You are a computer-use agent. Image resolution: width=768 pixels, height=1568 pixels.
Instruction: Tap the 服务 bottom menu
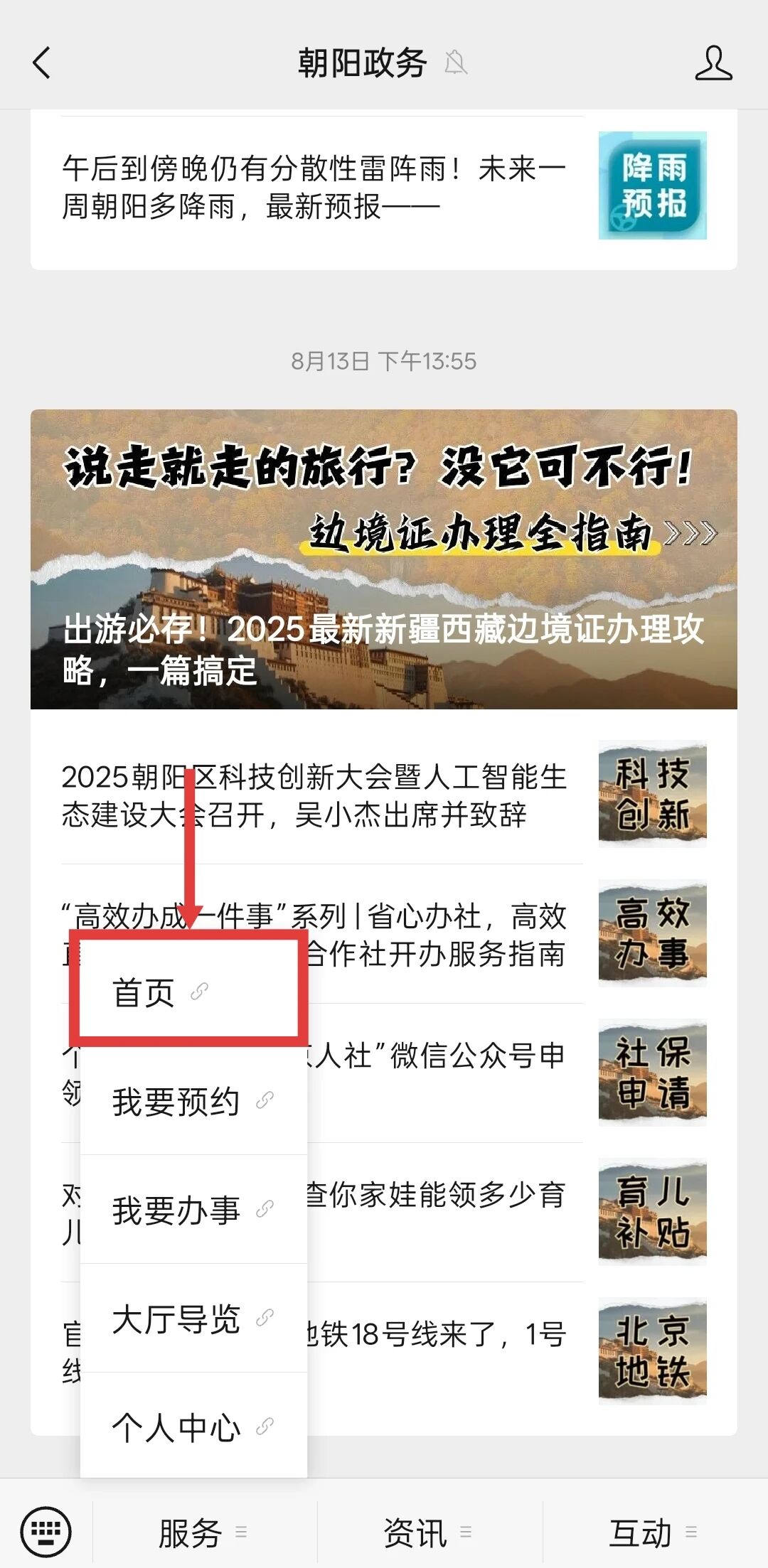pos(203,1532)
